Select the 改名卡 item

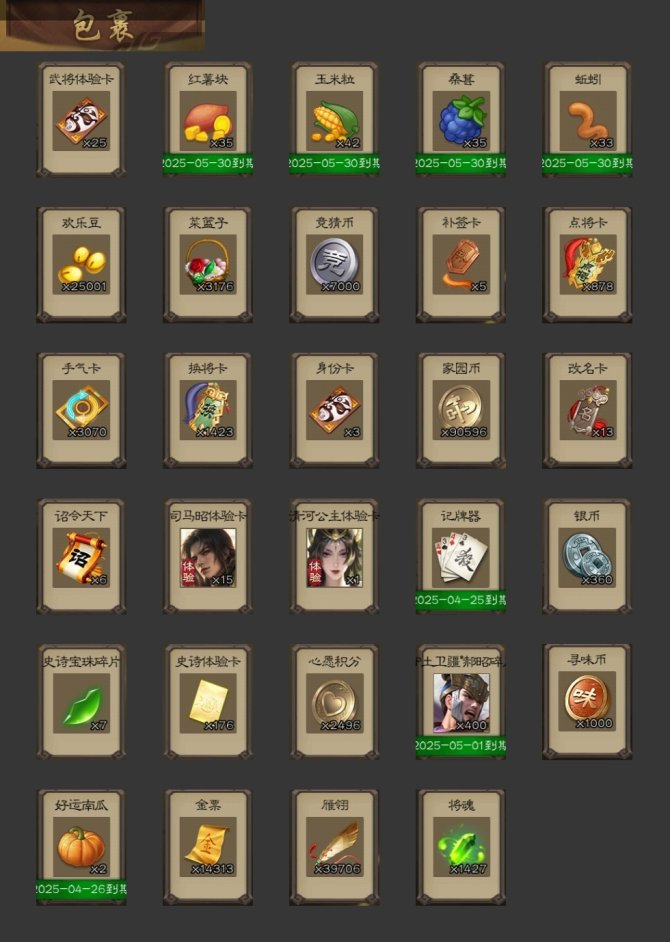click(587, 410)
